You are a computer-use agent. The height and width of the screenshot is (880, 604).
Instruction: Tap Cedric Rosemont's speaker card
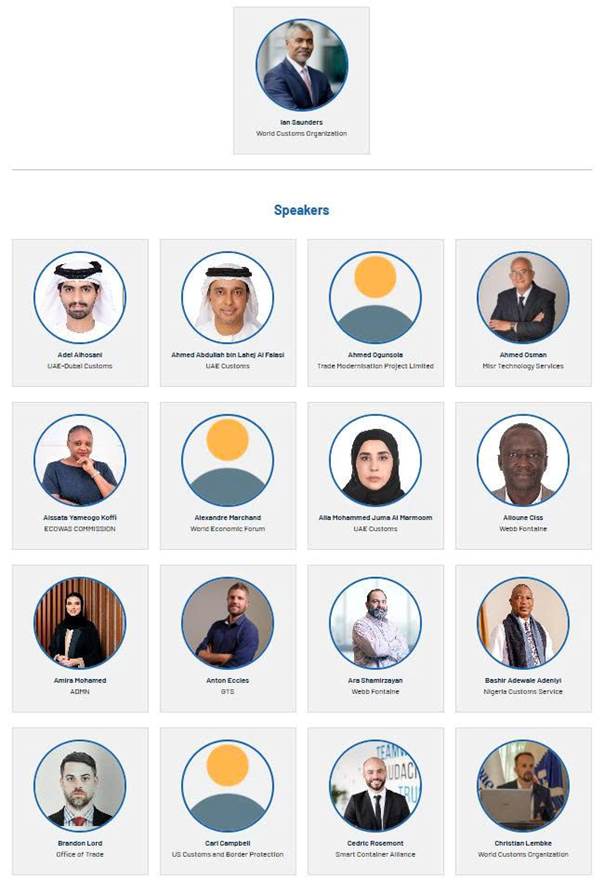click(375, 800)
